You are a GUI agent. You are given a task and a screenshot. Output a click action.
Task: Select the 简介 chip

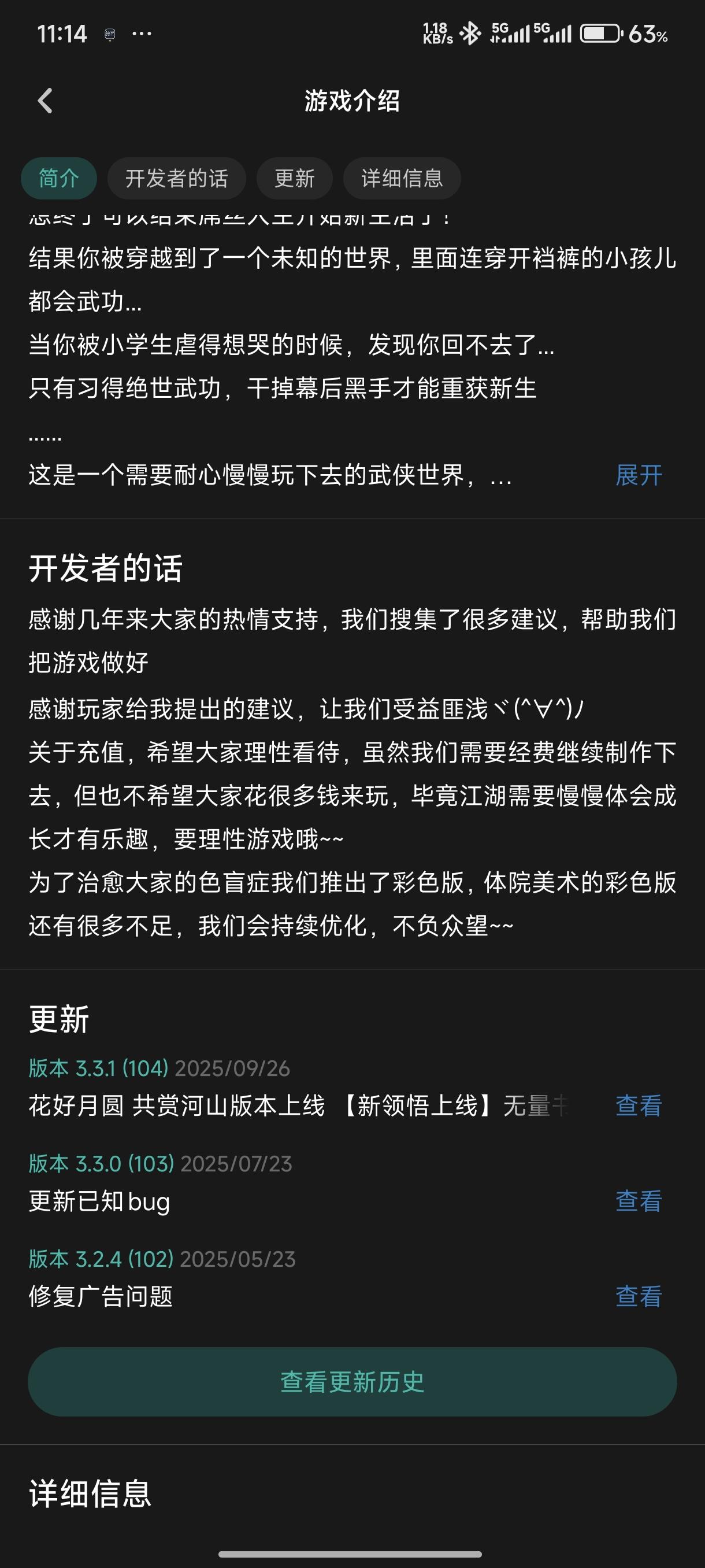pos(59,178)
